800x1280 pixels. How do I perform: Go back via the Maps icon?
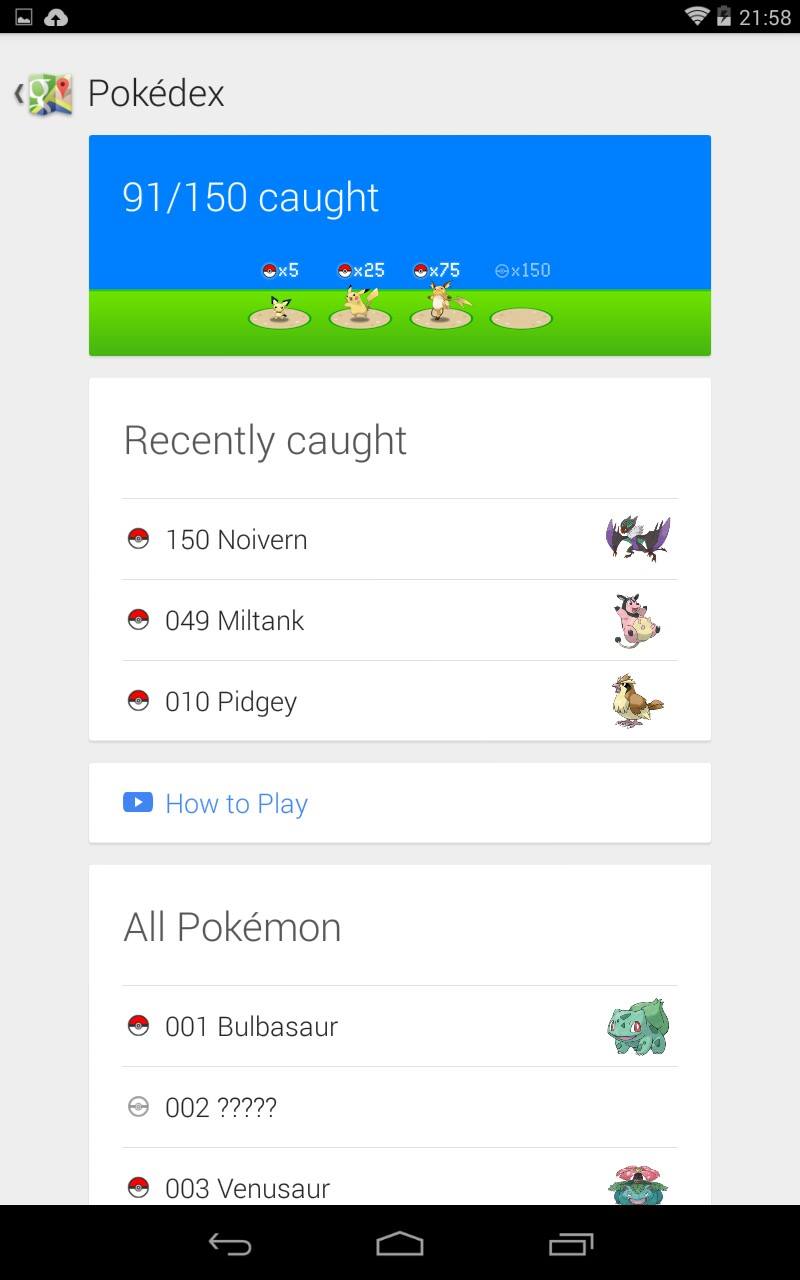coord(46,94)
